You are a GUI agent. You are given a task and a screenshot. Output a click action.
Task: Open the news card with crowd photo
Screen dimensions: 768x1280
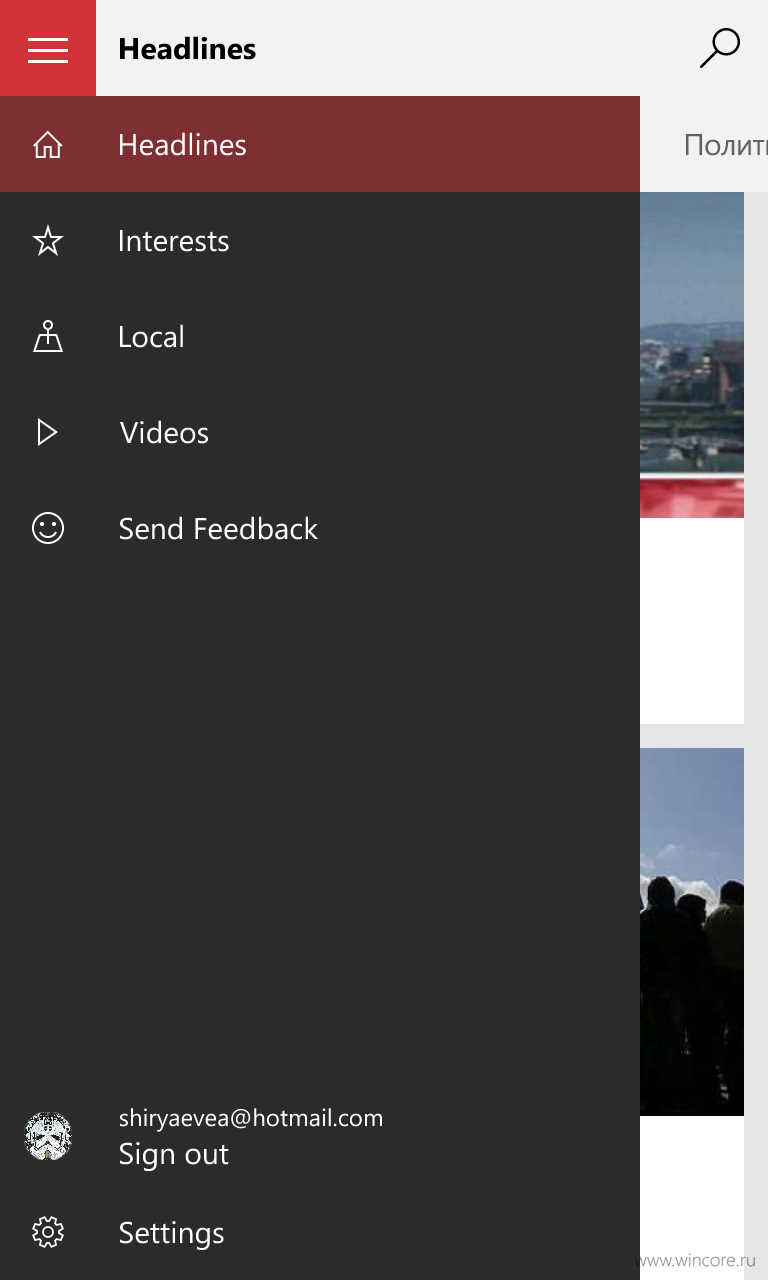click(x=692, y=1014)
